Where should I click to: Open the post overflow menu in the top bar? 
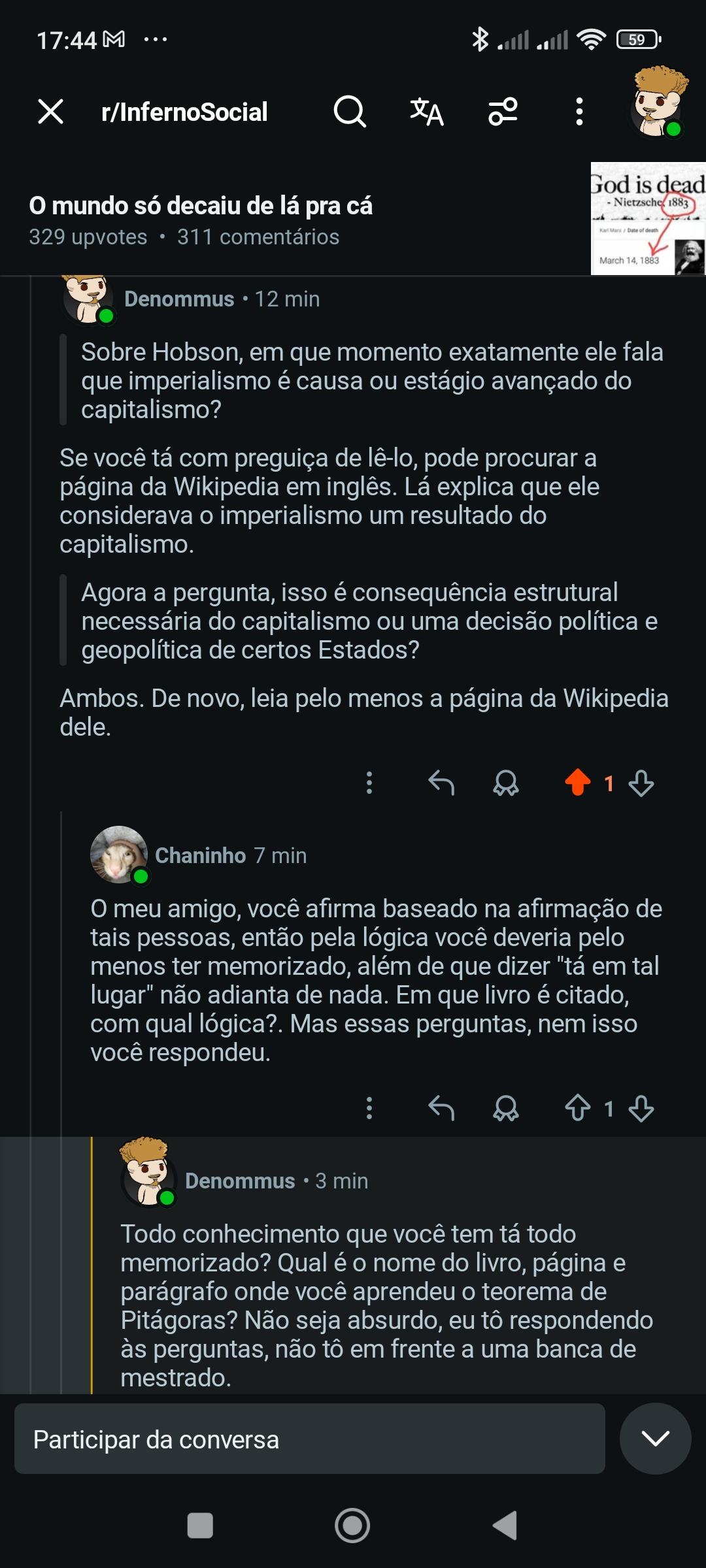(579, 112)
